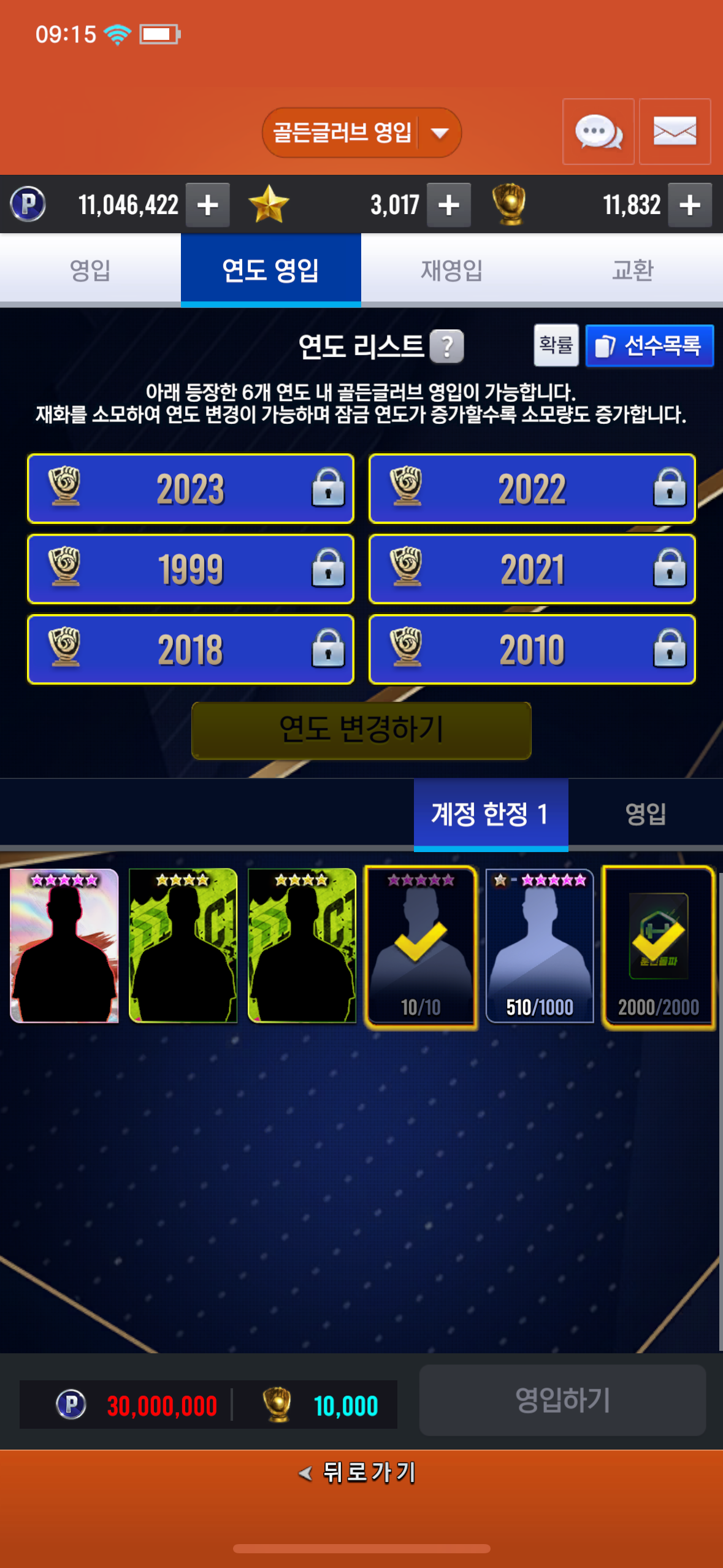Switch to the 교환 tab
This screenshot has width=723, height=1568.
(632, 270)
